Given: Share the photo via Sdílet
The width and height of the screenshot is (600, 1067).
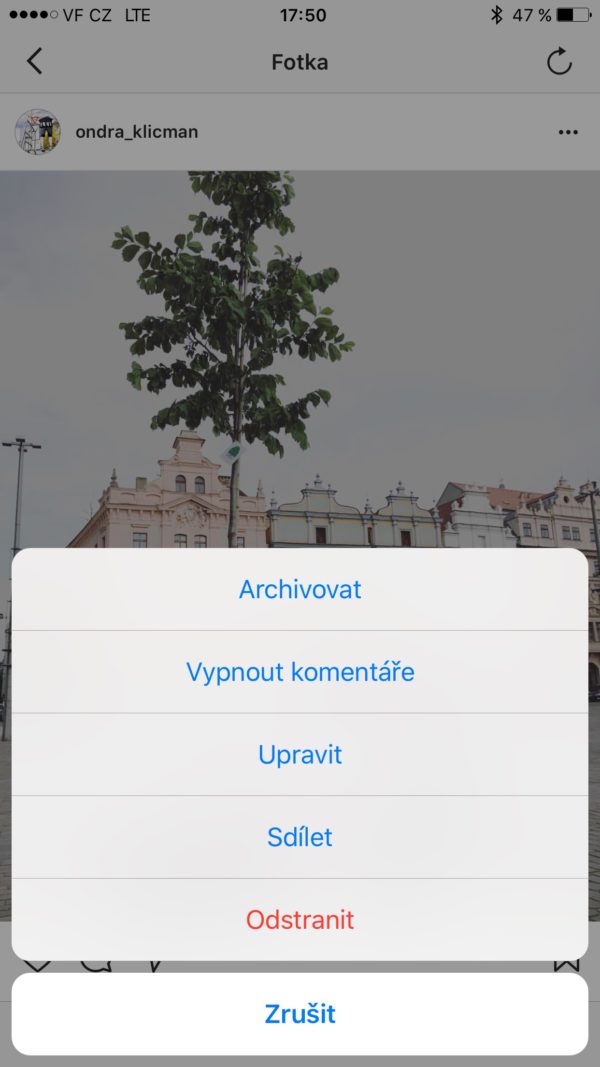Looking at the screenshot, I should click(300, 837).
